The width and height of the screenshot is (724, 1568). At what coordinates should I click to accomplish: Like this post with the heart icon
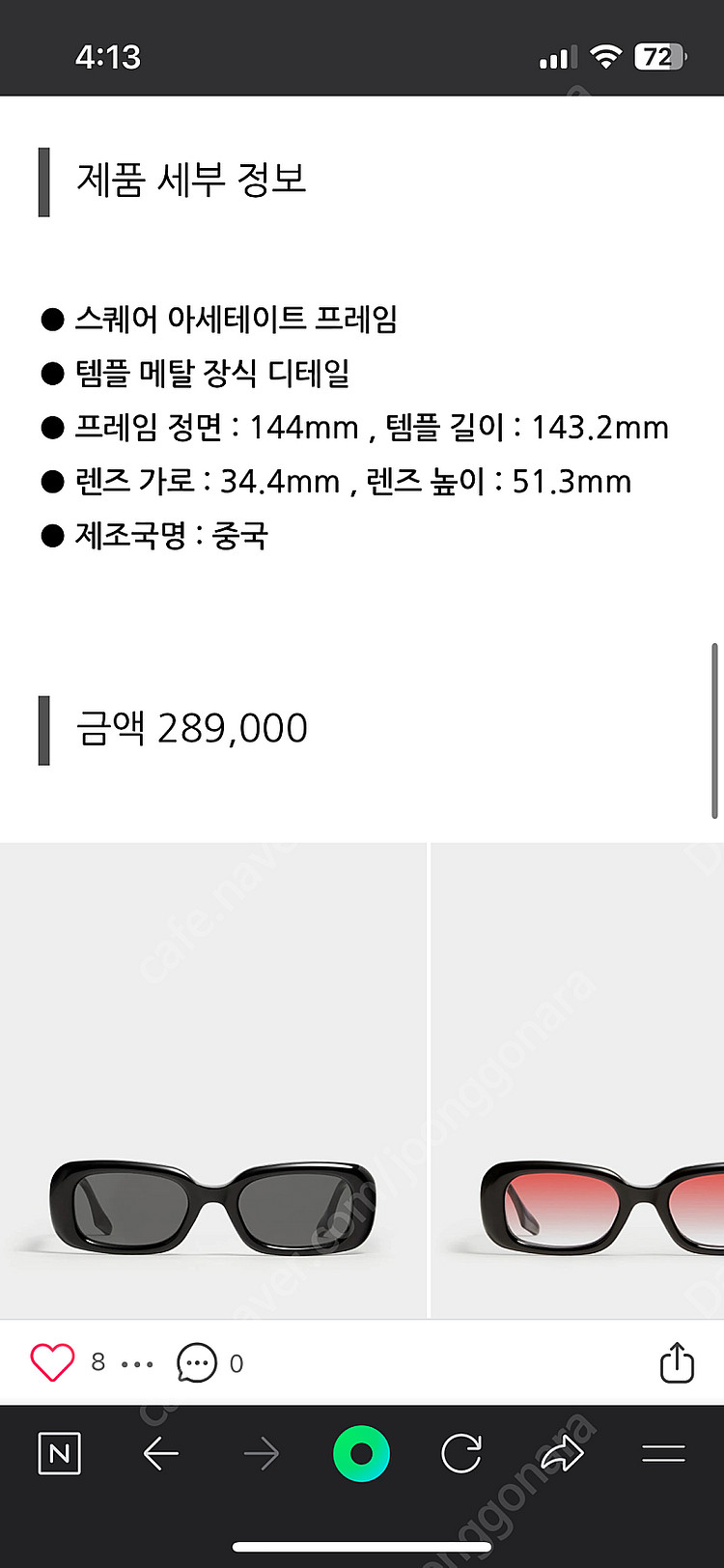click(52, 1362)
